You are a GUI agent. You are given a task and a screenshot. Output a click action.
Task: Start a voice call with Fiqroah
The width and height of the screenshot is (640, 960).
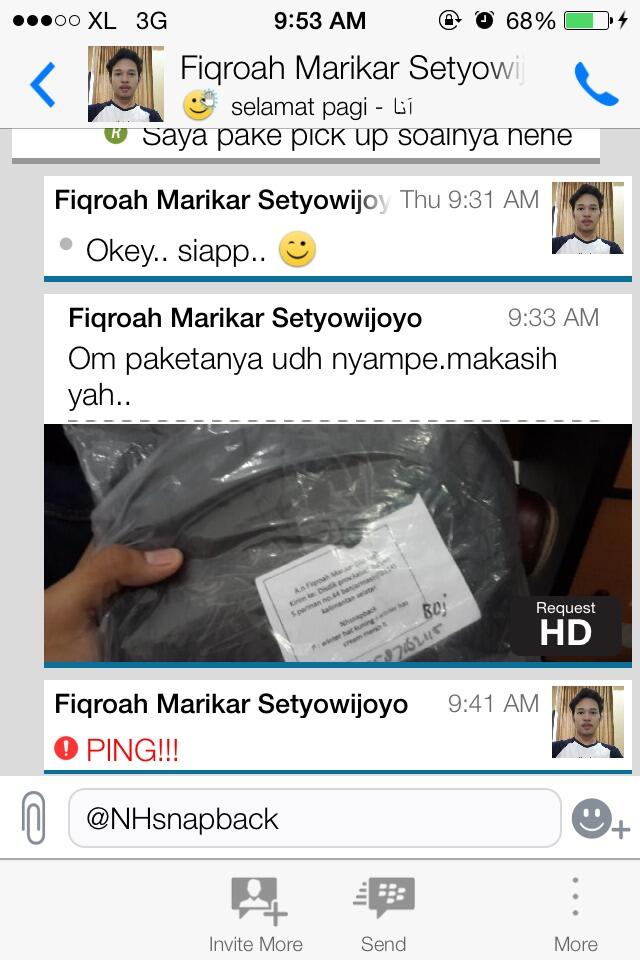pyautogui.click(x=596, y=84)
